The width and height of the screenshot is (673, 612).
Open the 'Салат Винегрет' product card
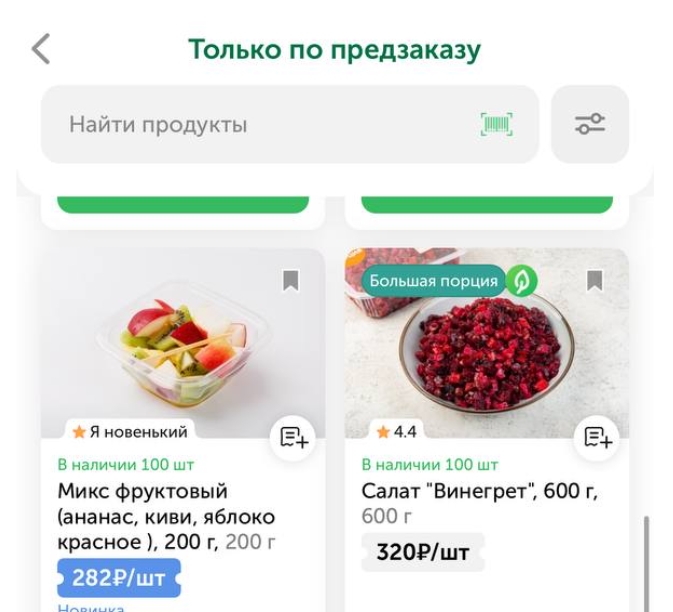coord(487,342)
